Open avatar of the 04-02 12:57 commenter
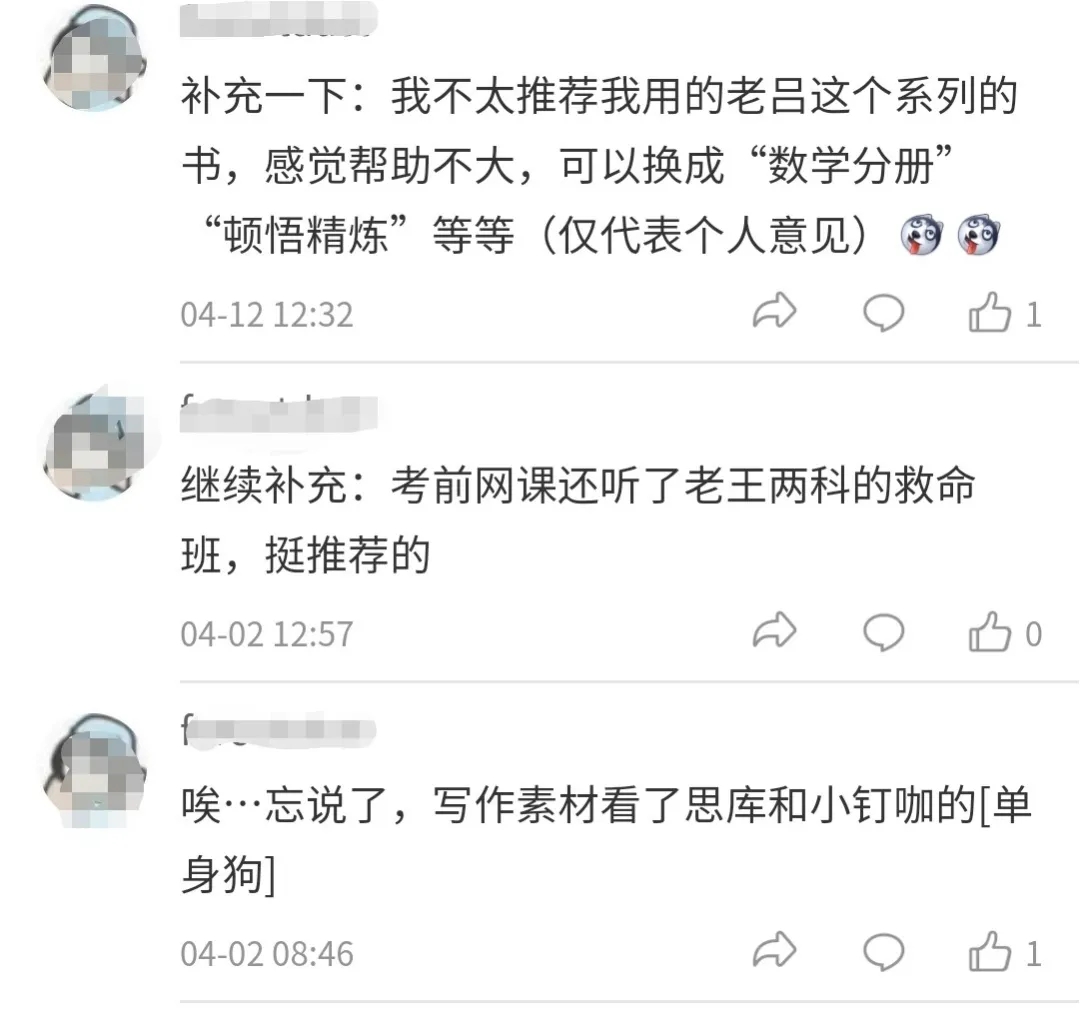Screen dimensions: 1080x1016 [x=96, y=445]
